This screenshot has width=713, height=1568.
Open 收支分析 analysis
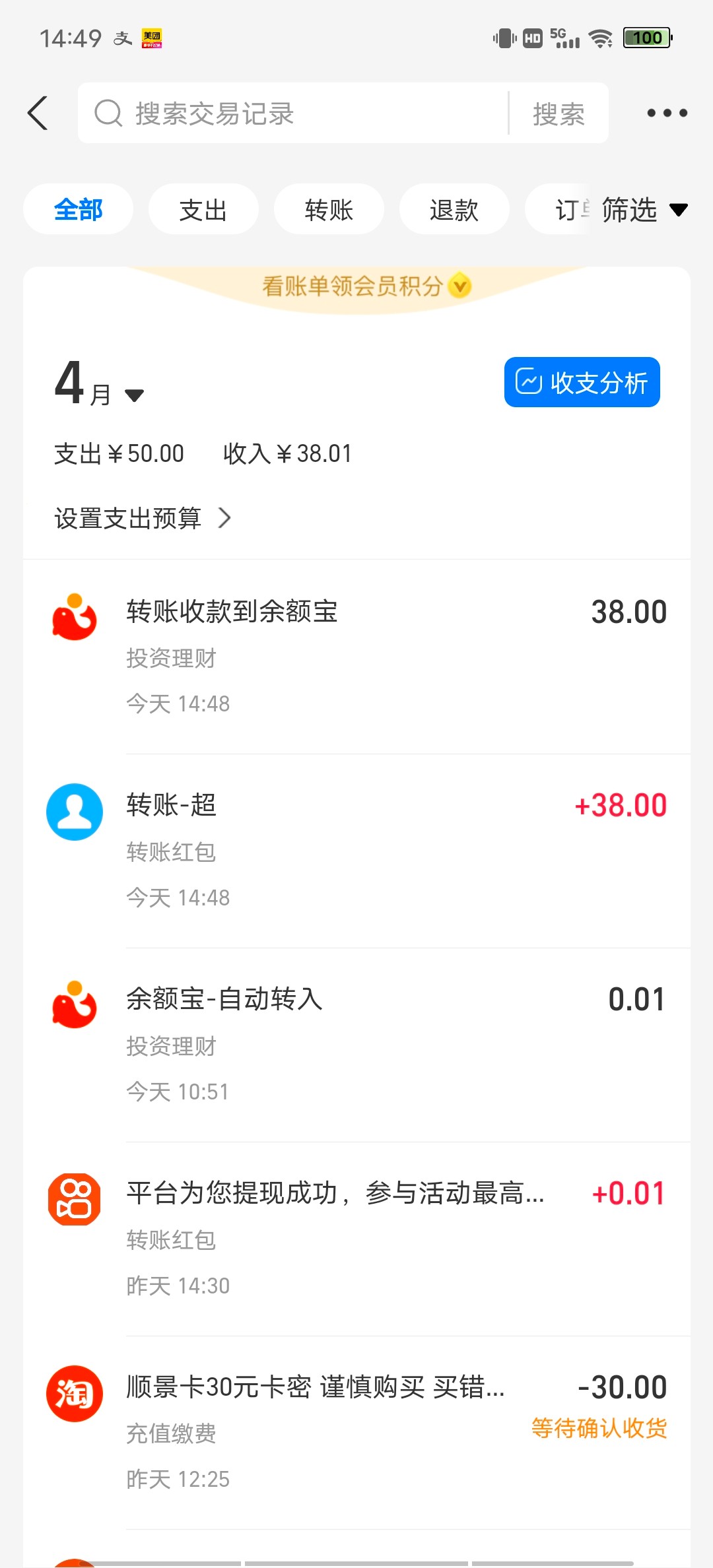[582, 382]
